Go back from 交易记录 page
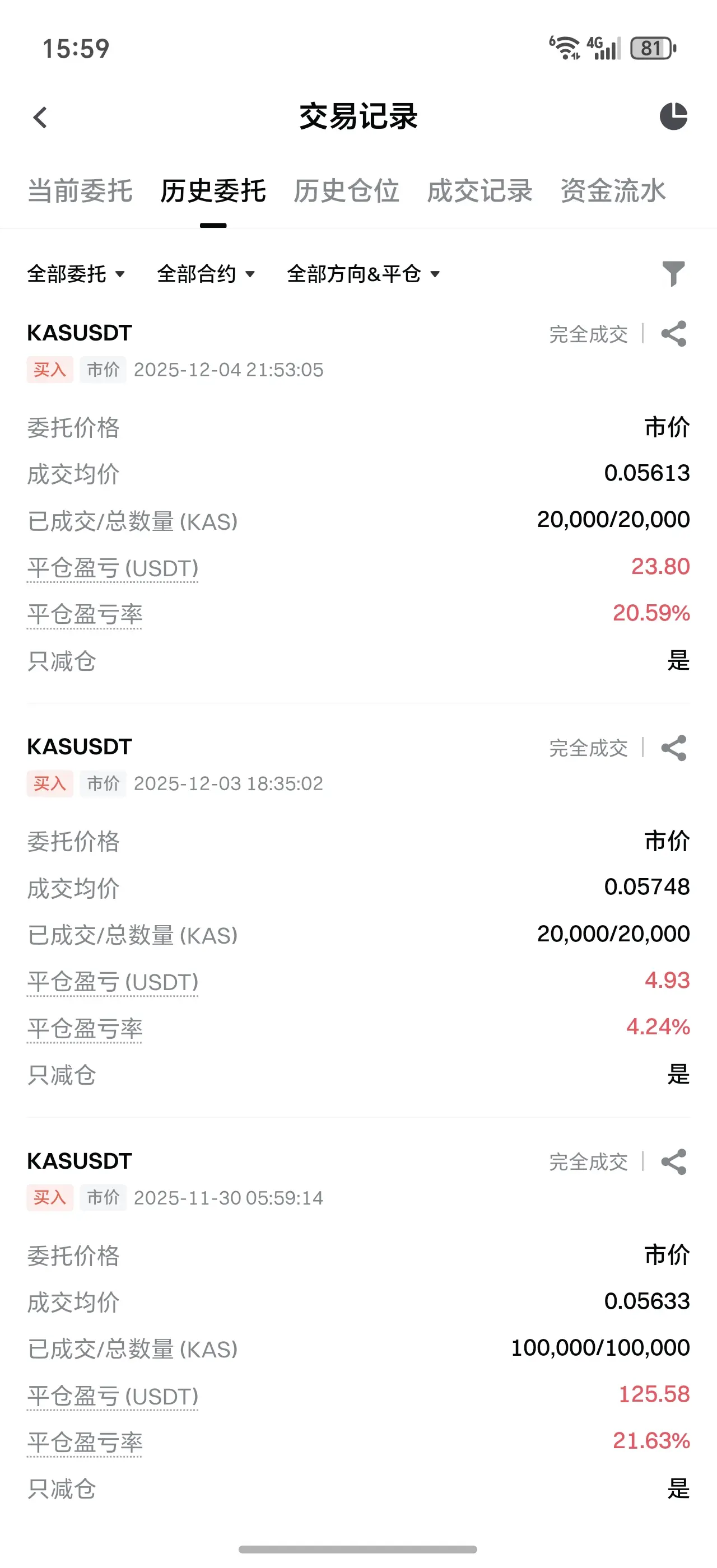 pyautogui.click(x=40, y=118)
